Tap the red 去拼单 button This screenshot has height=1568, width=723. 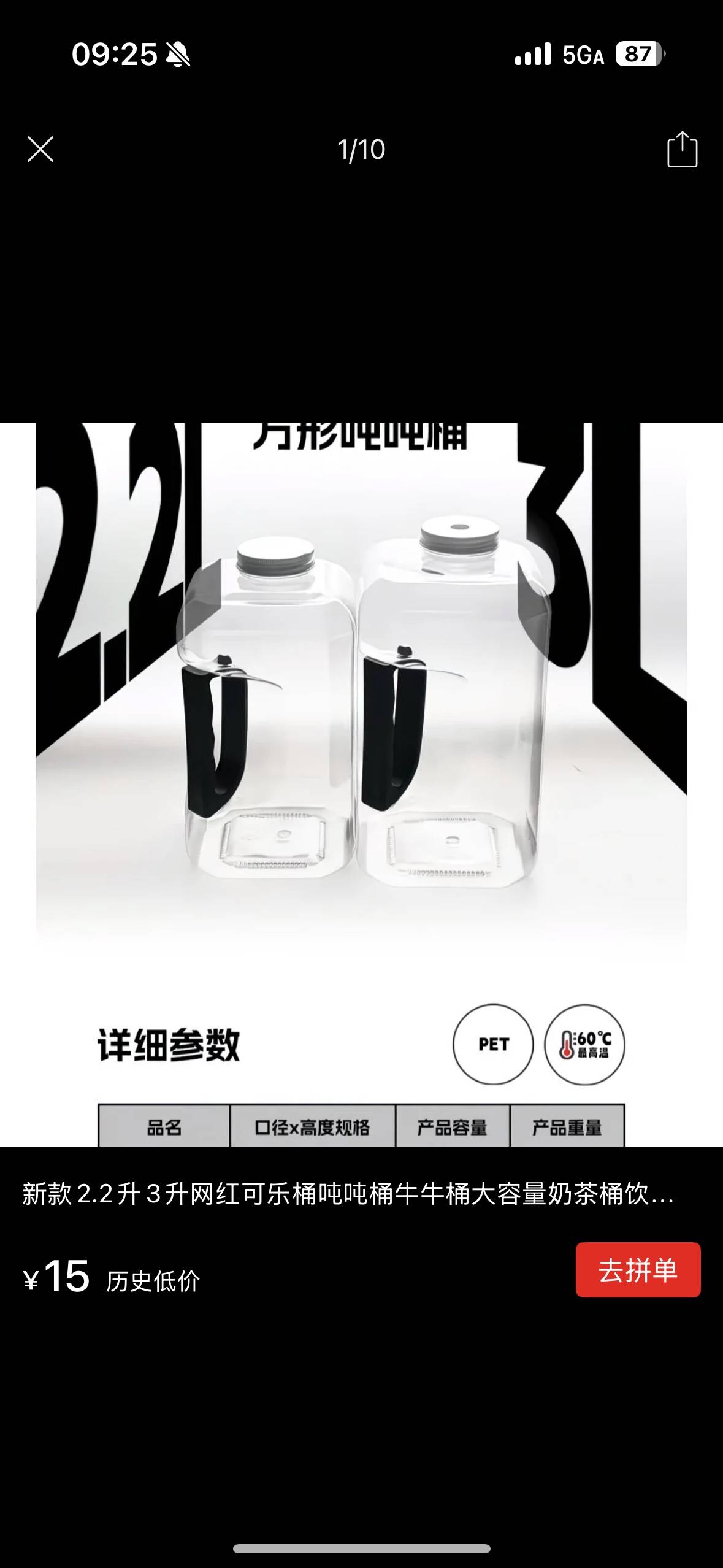638,1270
